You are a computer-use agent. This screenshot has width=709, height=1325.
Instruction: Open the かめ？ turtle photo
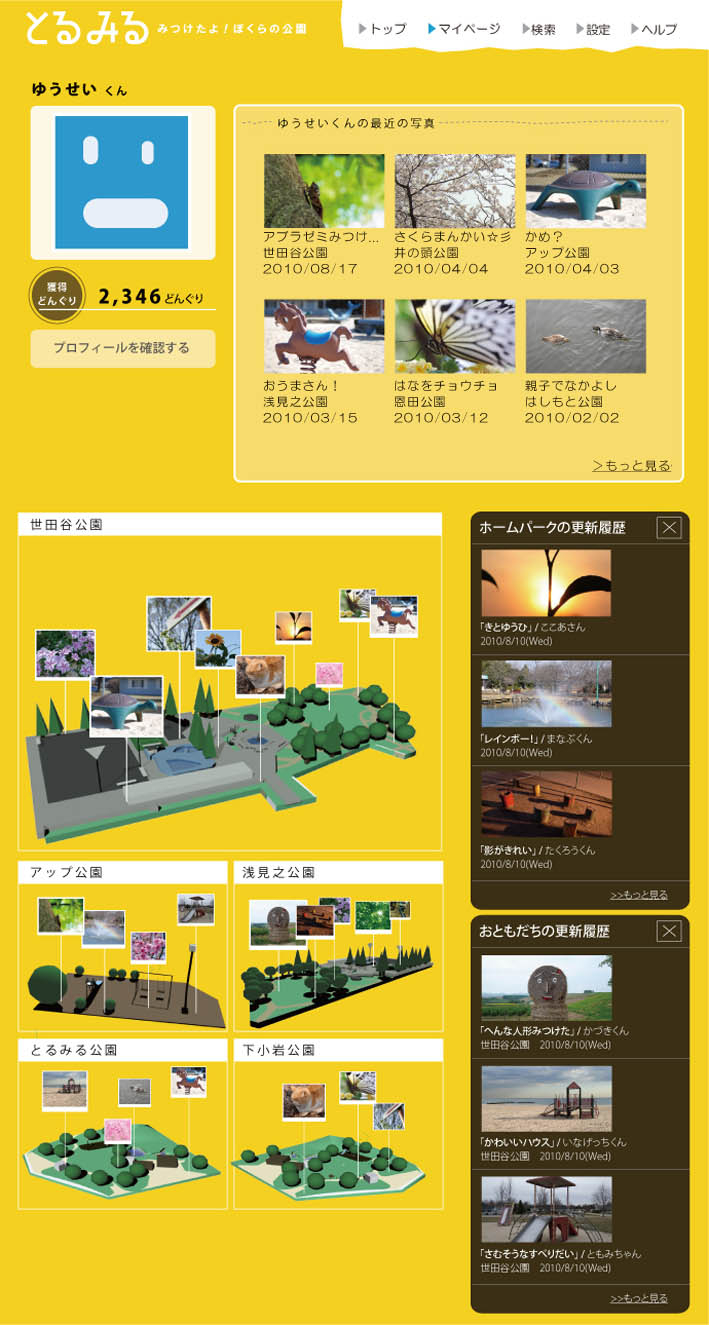[x=586, y=191]
